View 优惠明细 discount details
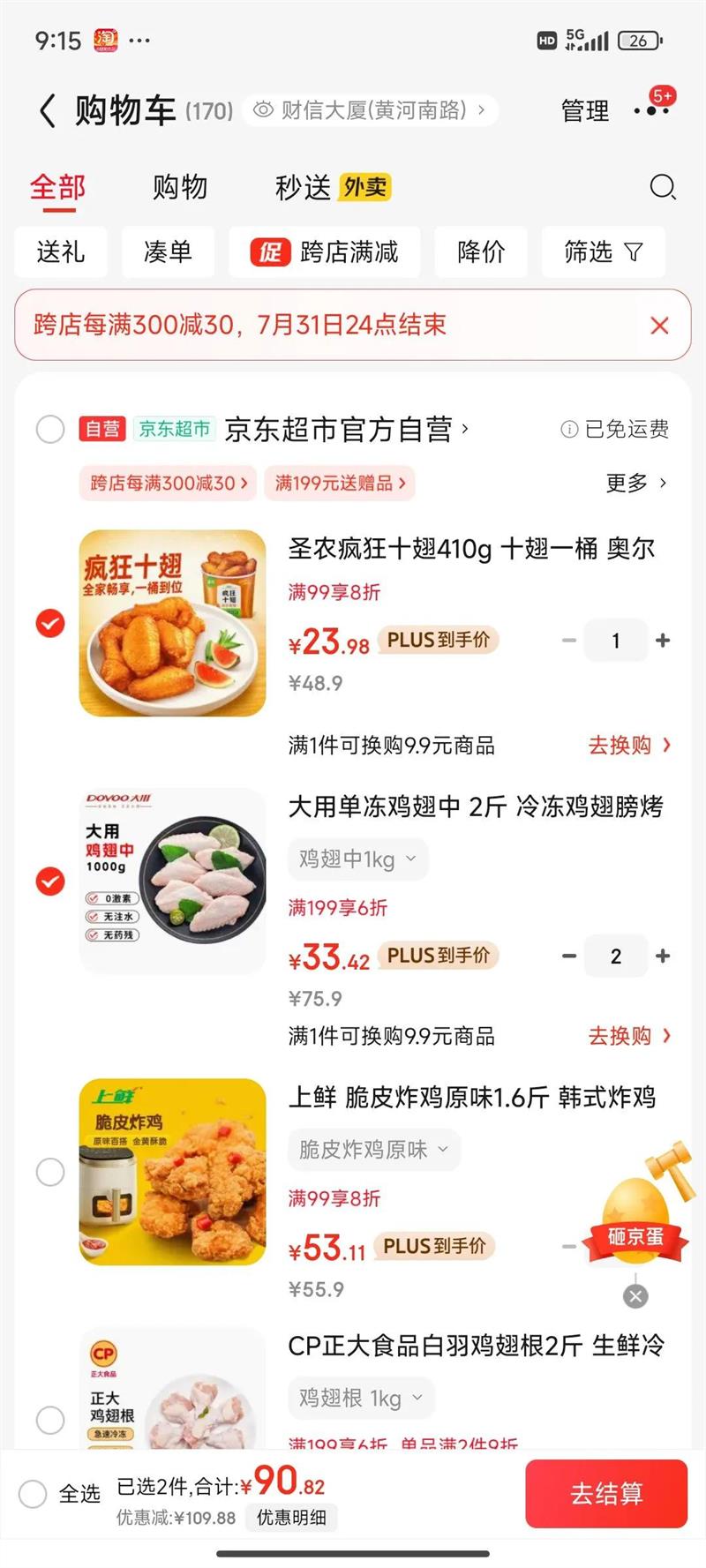The height and width of the screenshot is (1568, 706). (x=291, y=1518)
